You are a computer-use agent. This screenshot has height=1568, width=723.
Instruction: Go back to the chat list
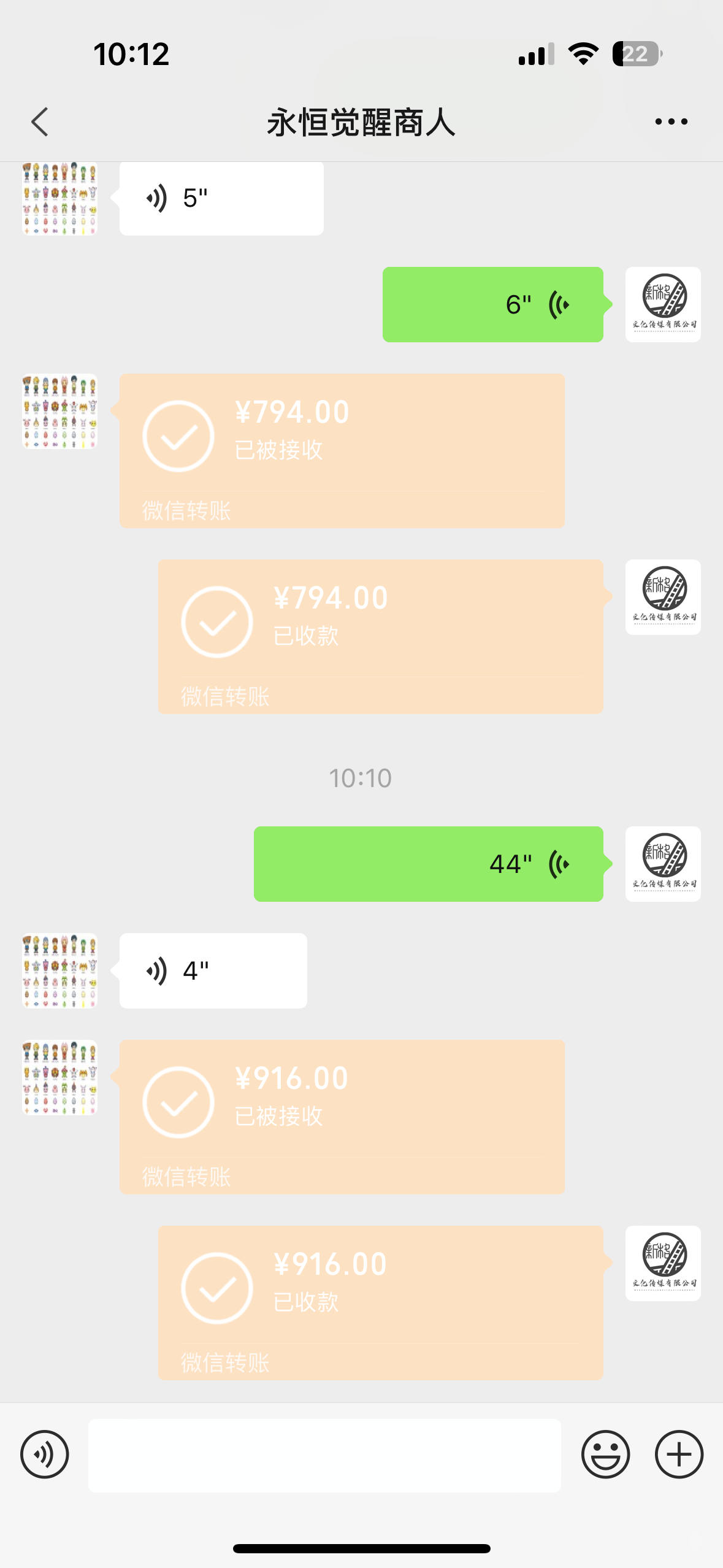point(40,121)
